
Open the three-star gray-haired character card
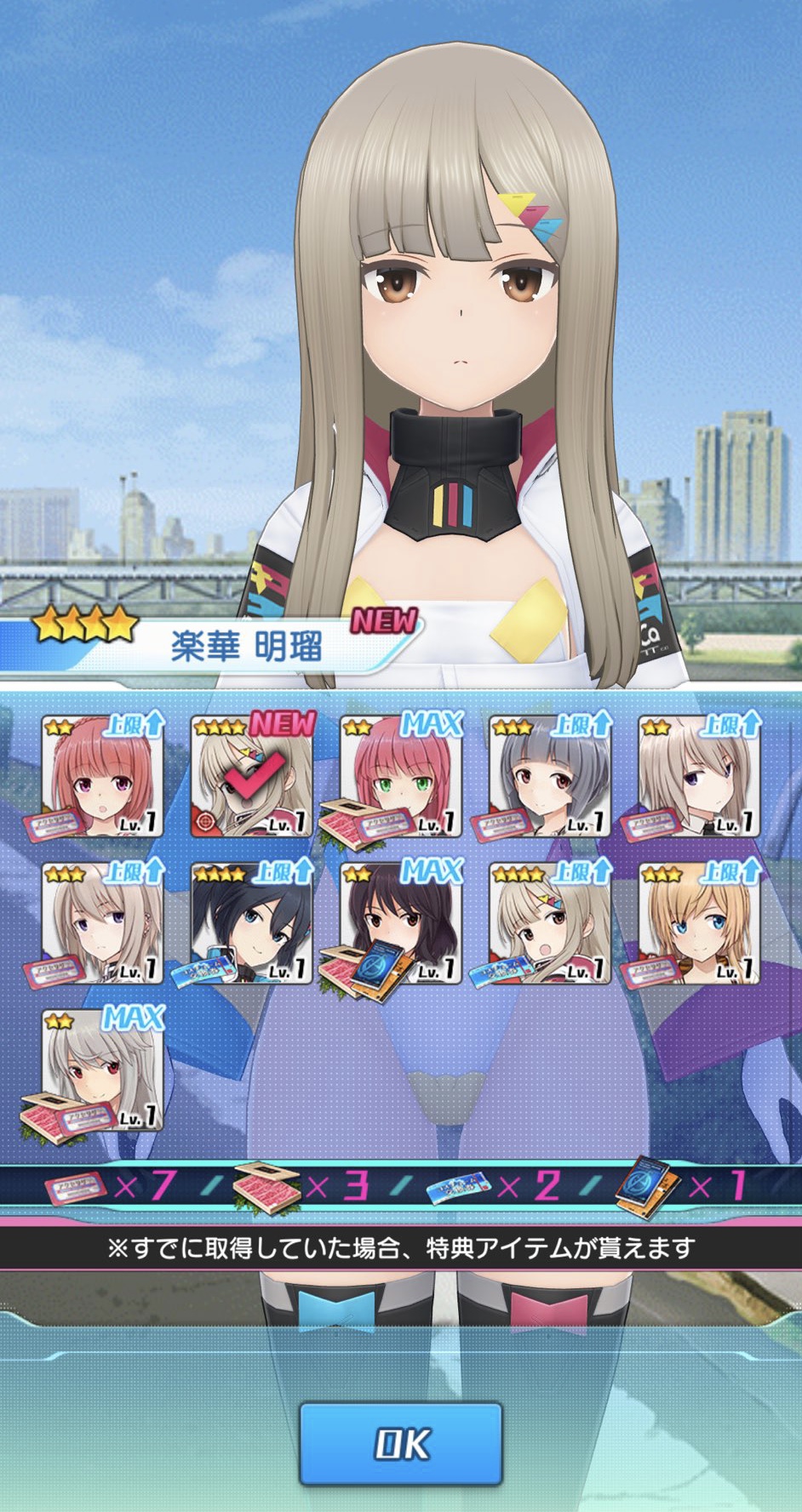550,777
